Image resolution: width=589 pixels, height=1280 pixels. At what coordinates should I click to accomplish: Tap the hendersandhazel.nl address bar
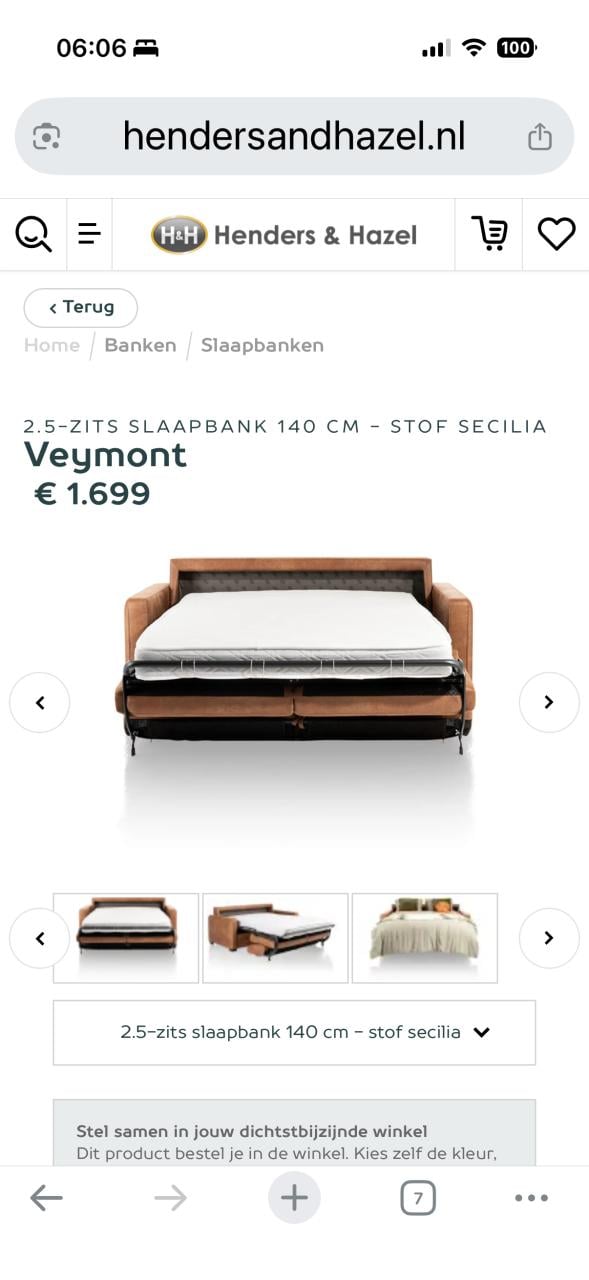(294, 136)
